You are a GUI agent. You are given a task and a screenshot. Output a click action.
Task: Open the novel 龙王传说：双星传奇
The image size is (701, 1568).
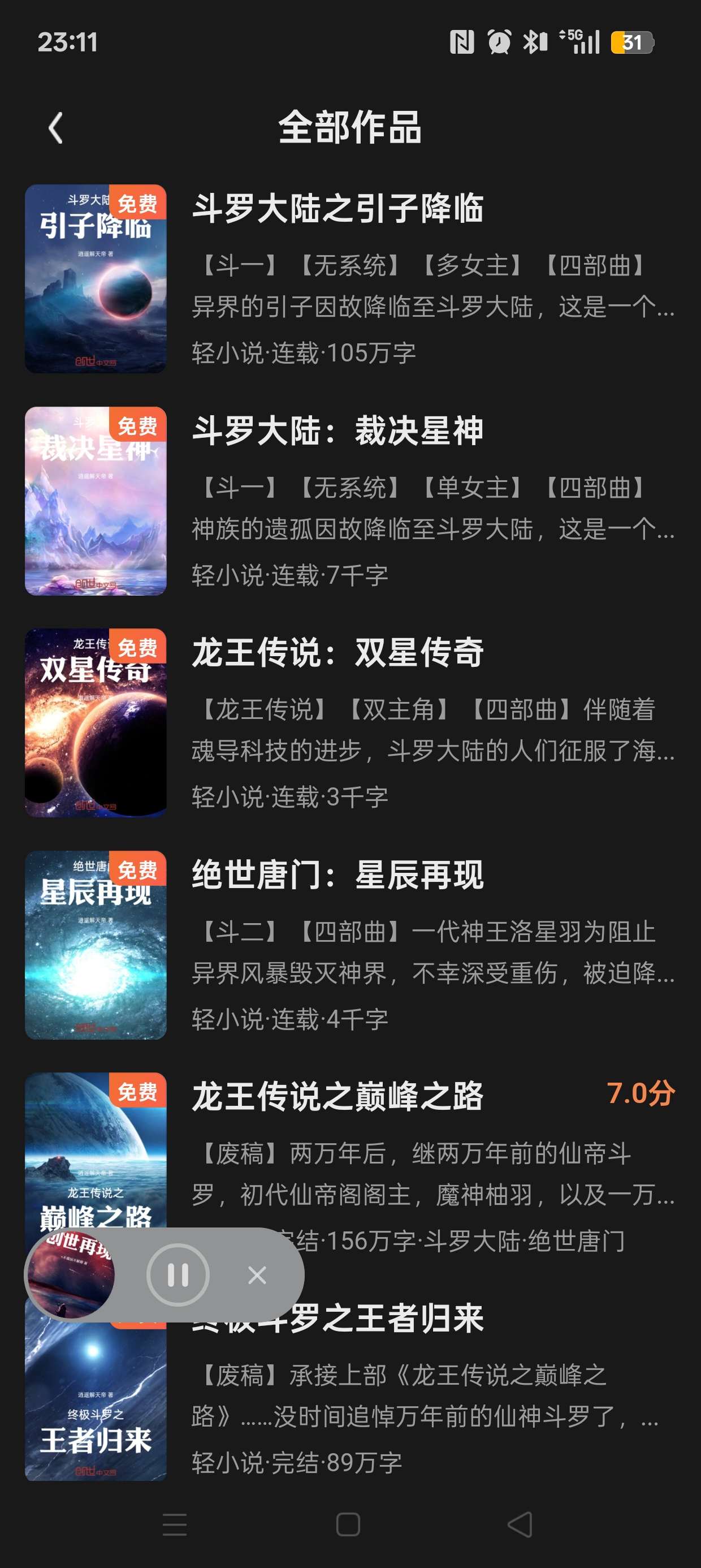(x=337, y=653)
